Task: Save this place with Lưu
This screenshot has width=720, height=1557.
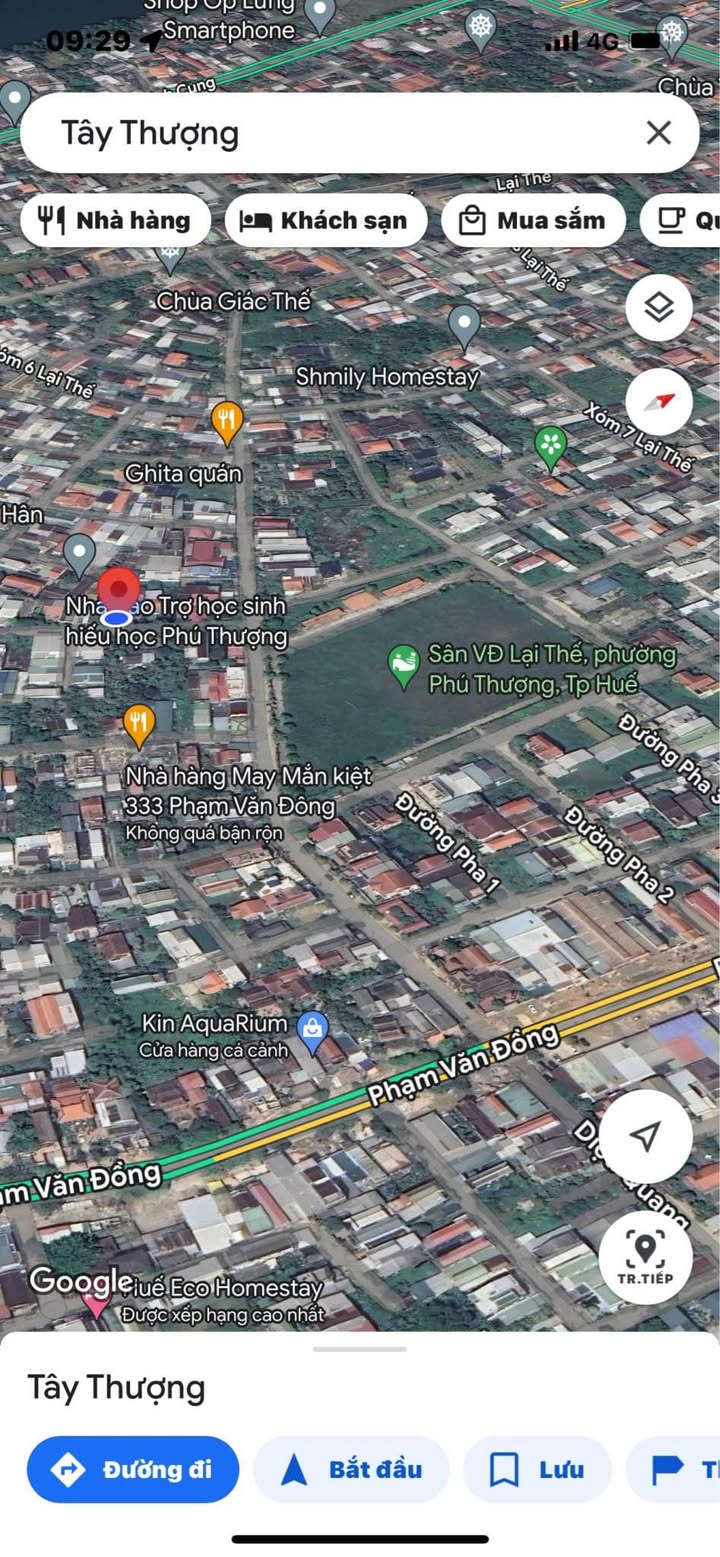Action: point(537,1469)
